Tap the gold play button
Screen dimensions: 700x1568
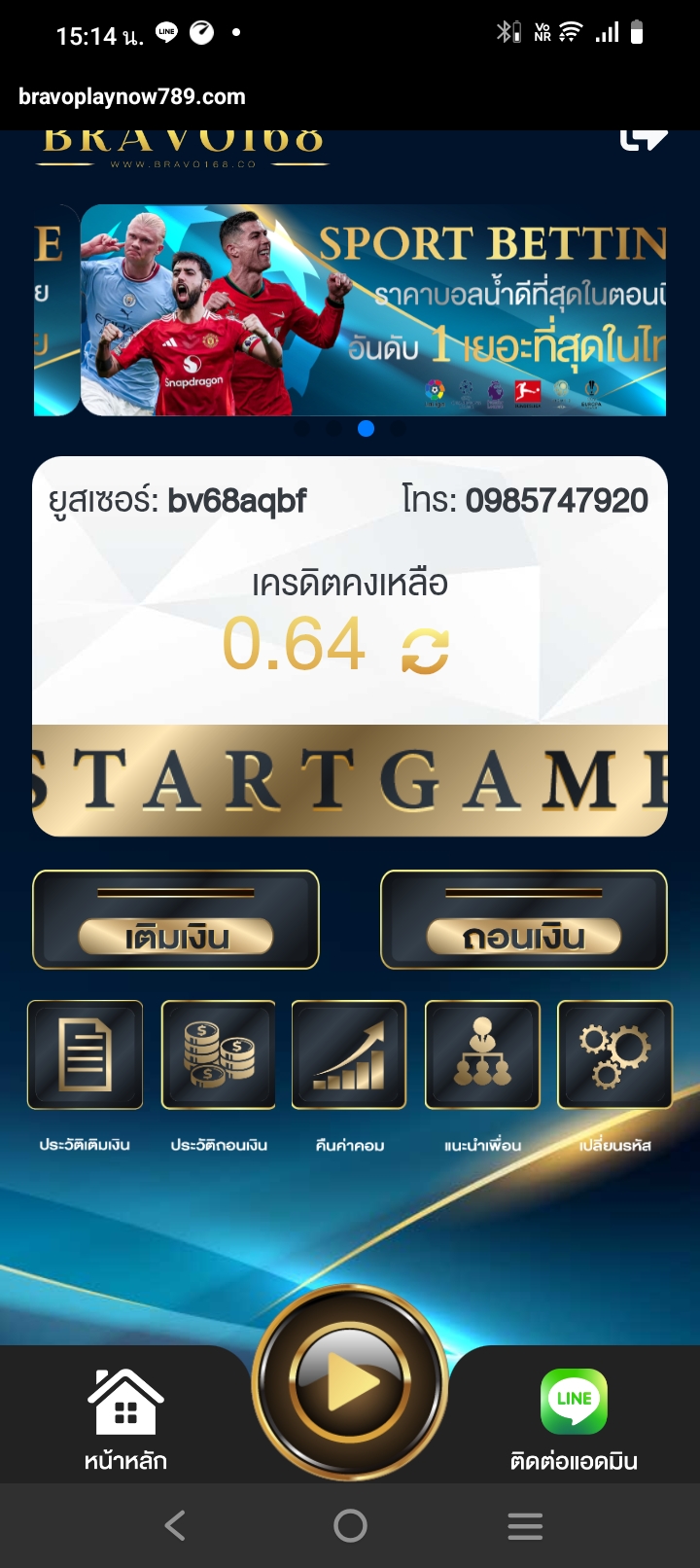tap(350, 1383)
